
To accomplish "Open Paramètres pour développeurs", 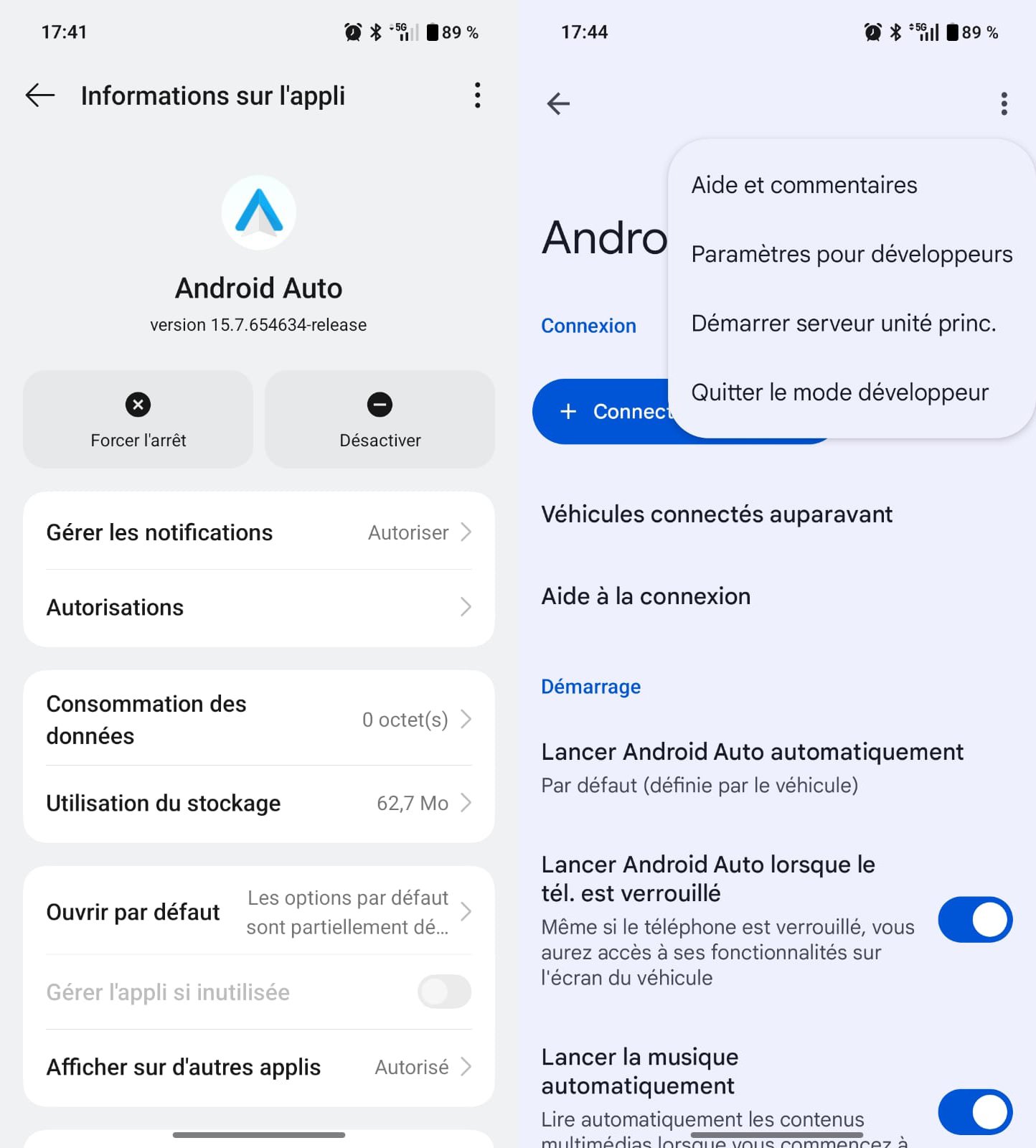I will [851, 254].
